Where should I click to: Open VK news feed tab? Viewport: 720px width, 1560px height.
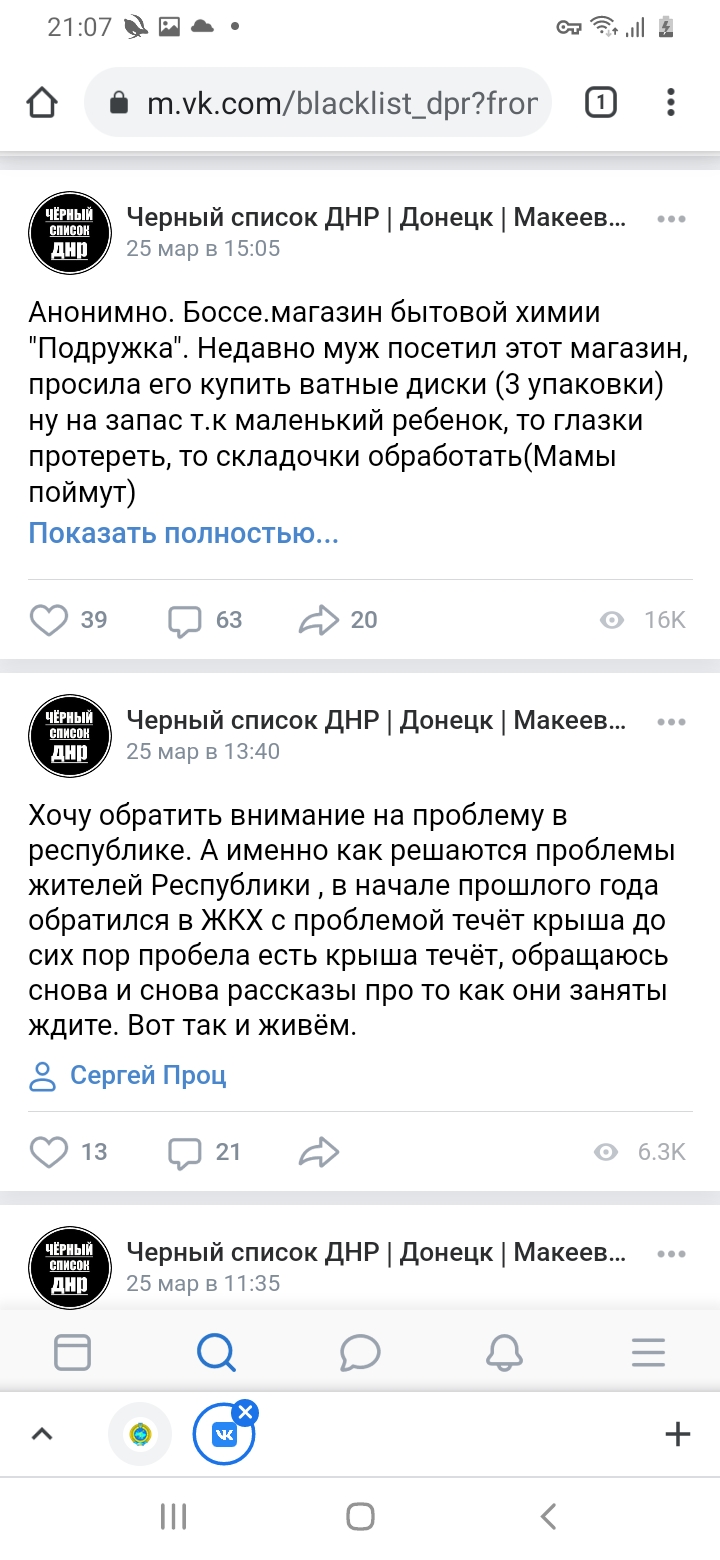(72, 1352)
